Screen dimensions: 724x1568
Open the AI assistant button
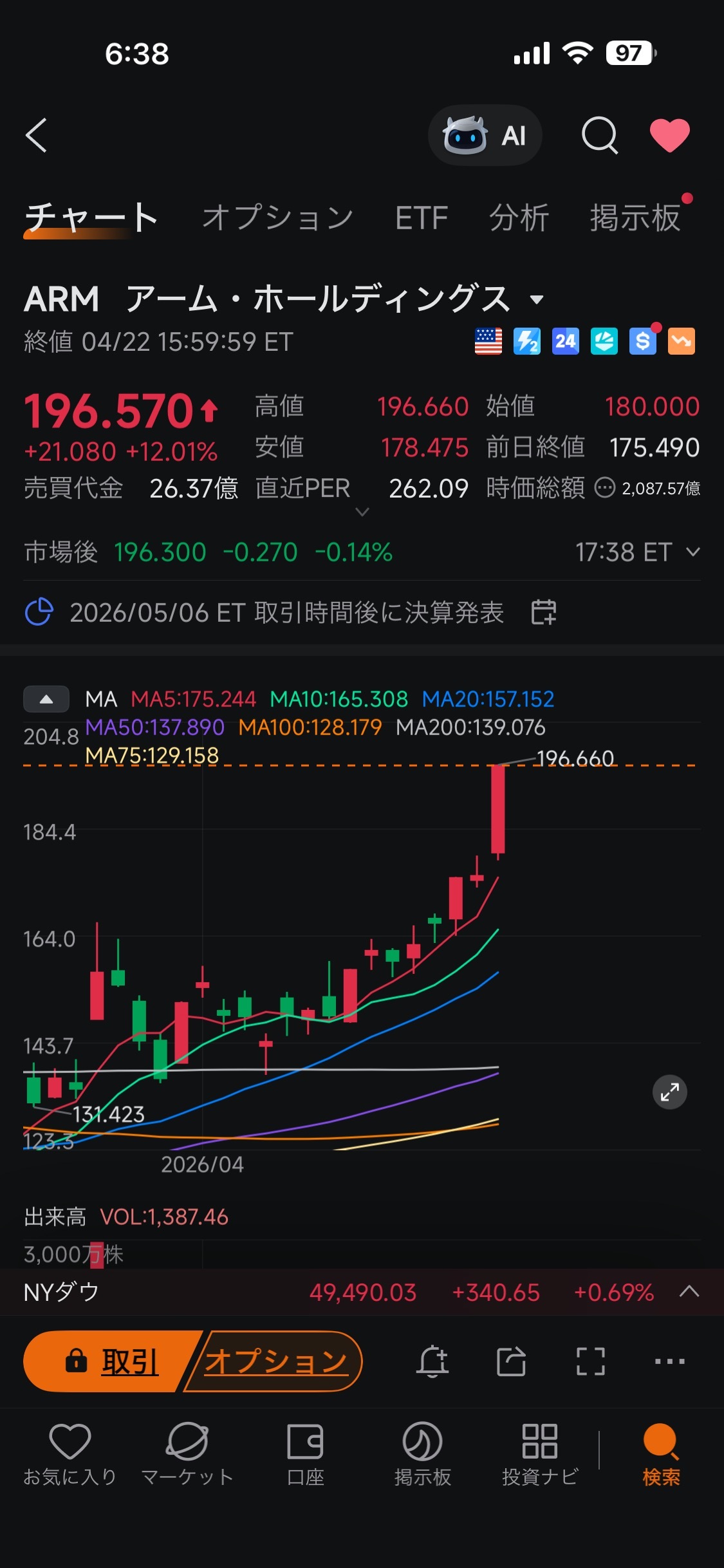(485, 135)
